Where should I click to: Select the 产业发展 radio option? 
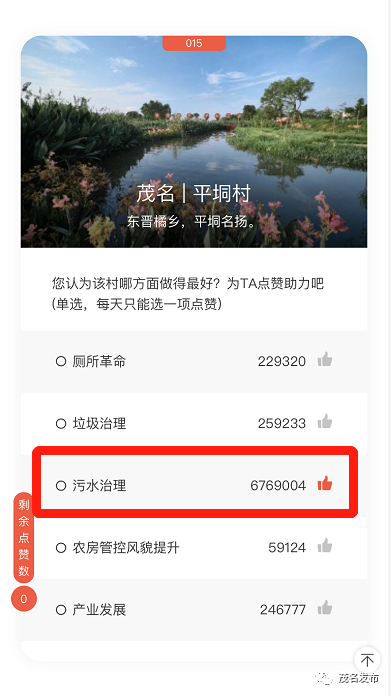point(61,610)
